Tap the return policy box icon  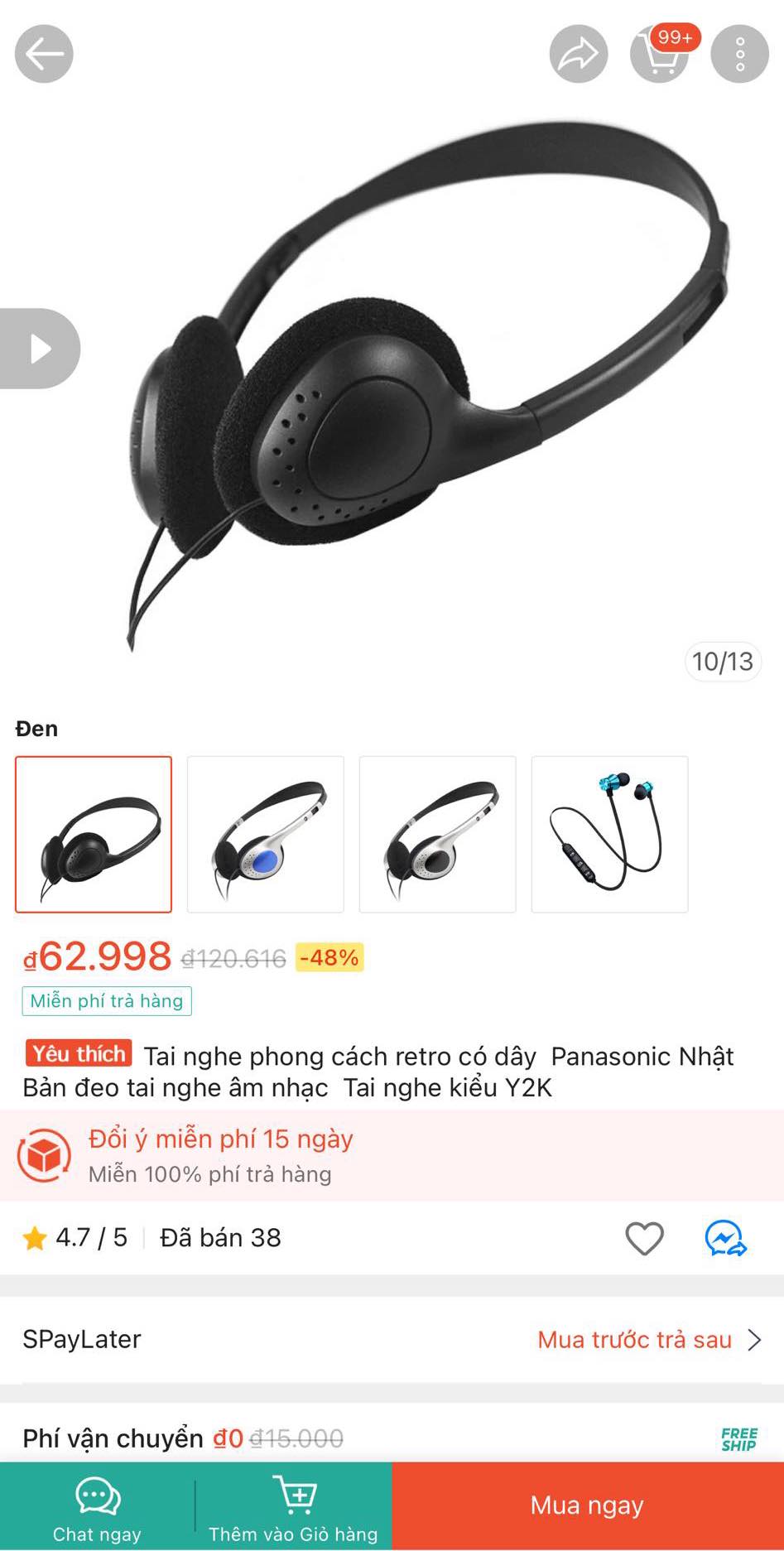click(x=46, y=1154)
